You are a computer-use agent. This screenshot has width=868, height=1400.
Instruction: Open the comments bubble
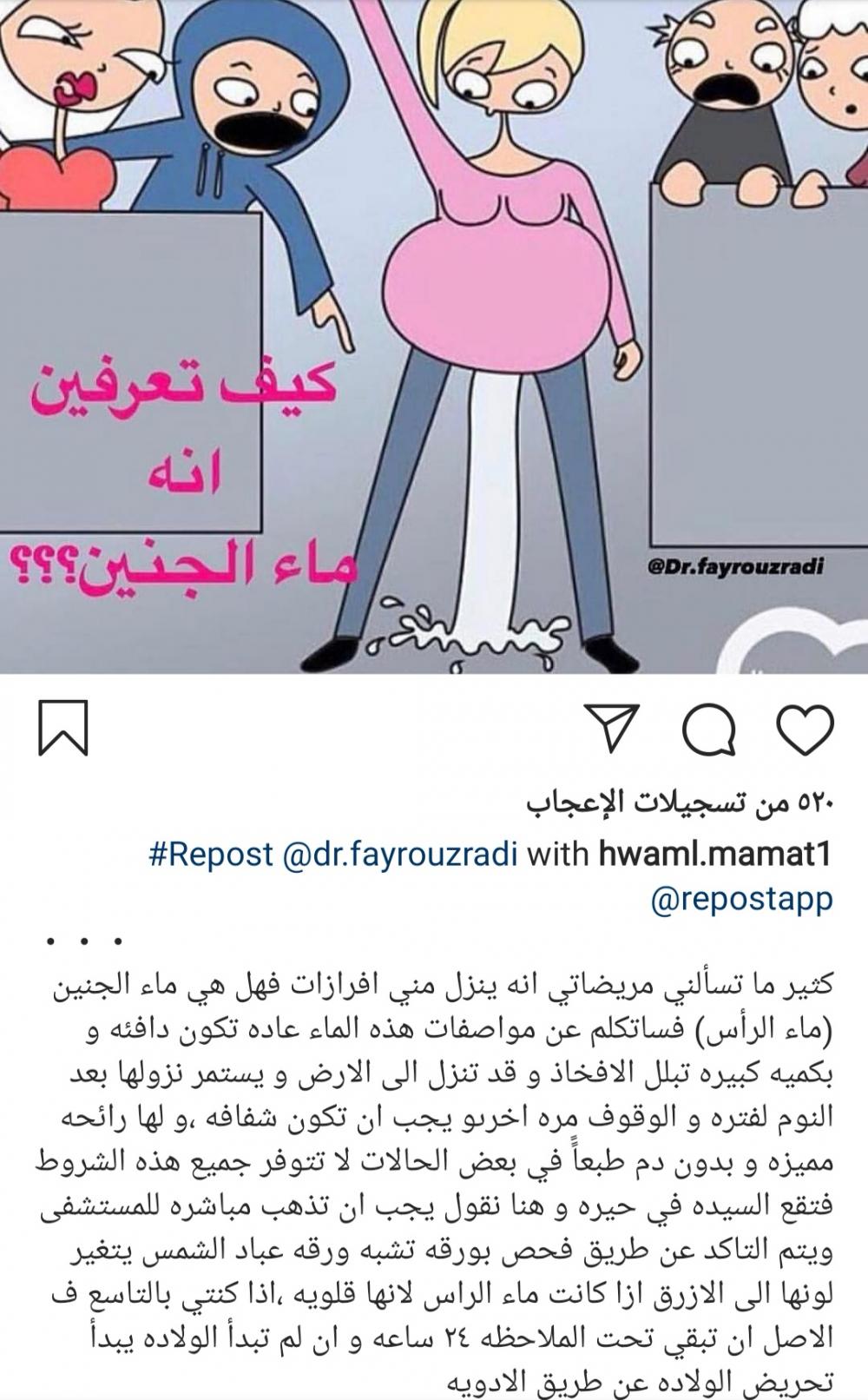pos(709,730)
